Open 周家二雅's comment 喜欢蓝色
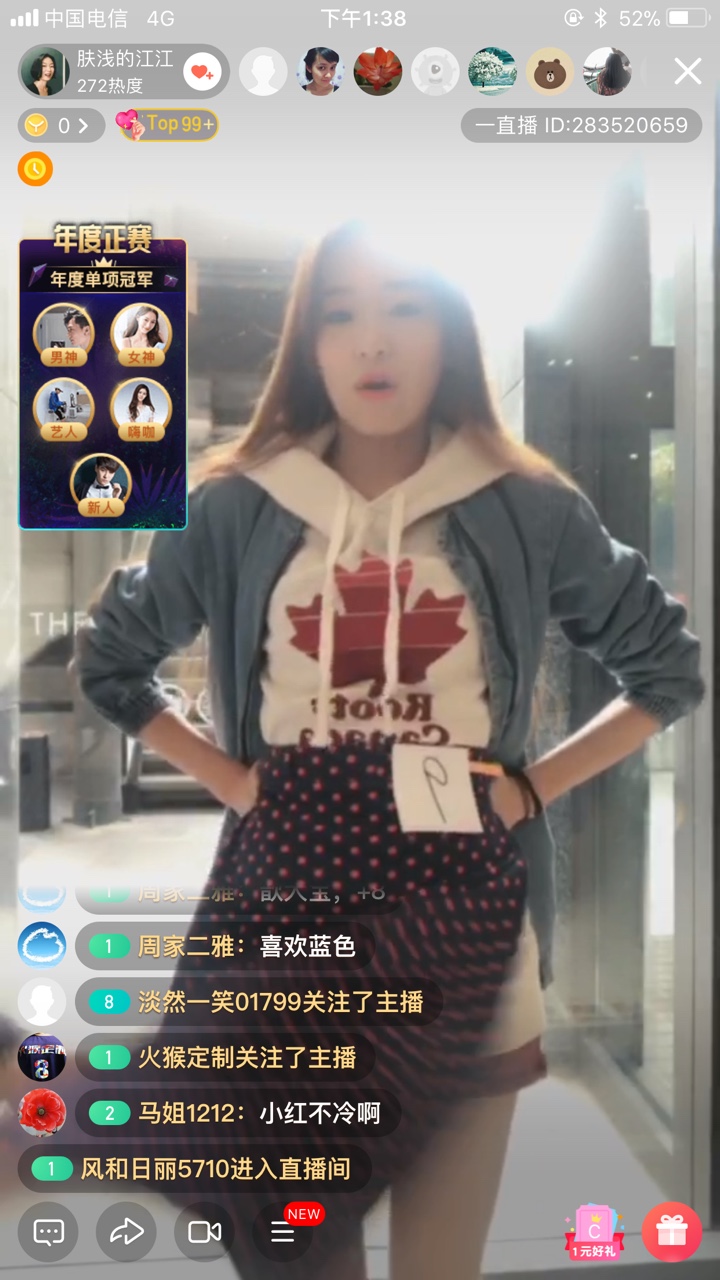 (x=225, y=946)
